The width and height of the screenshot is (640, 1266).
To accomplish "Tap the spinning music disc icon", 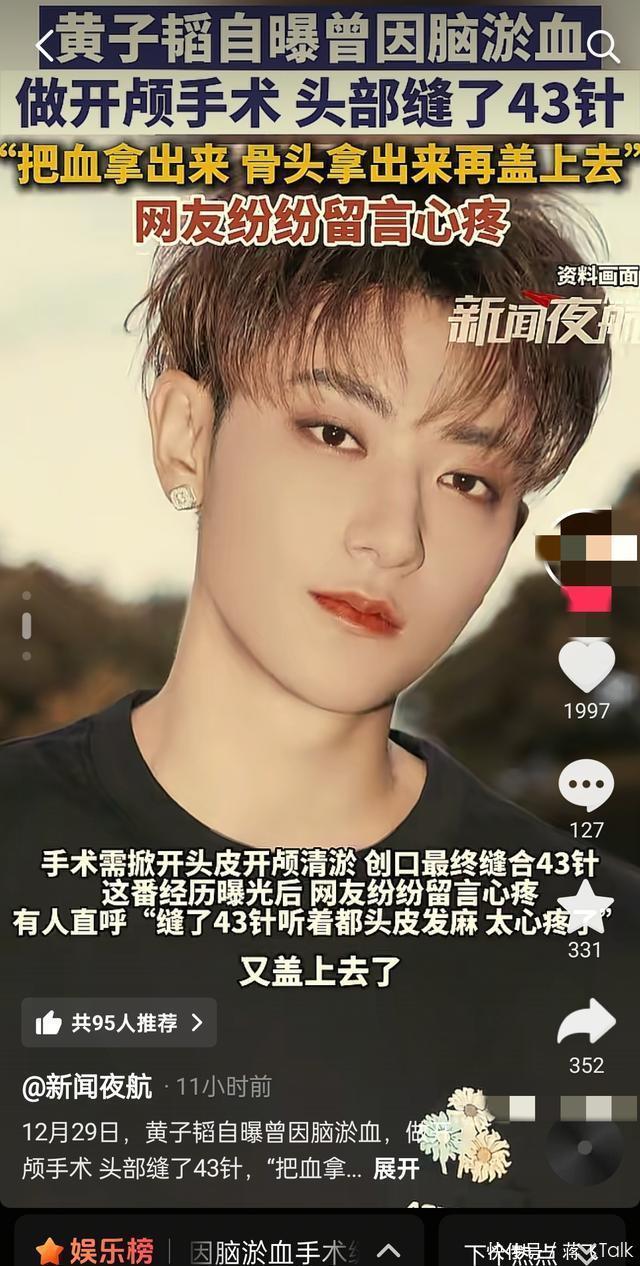I will [585, 1151].
